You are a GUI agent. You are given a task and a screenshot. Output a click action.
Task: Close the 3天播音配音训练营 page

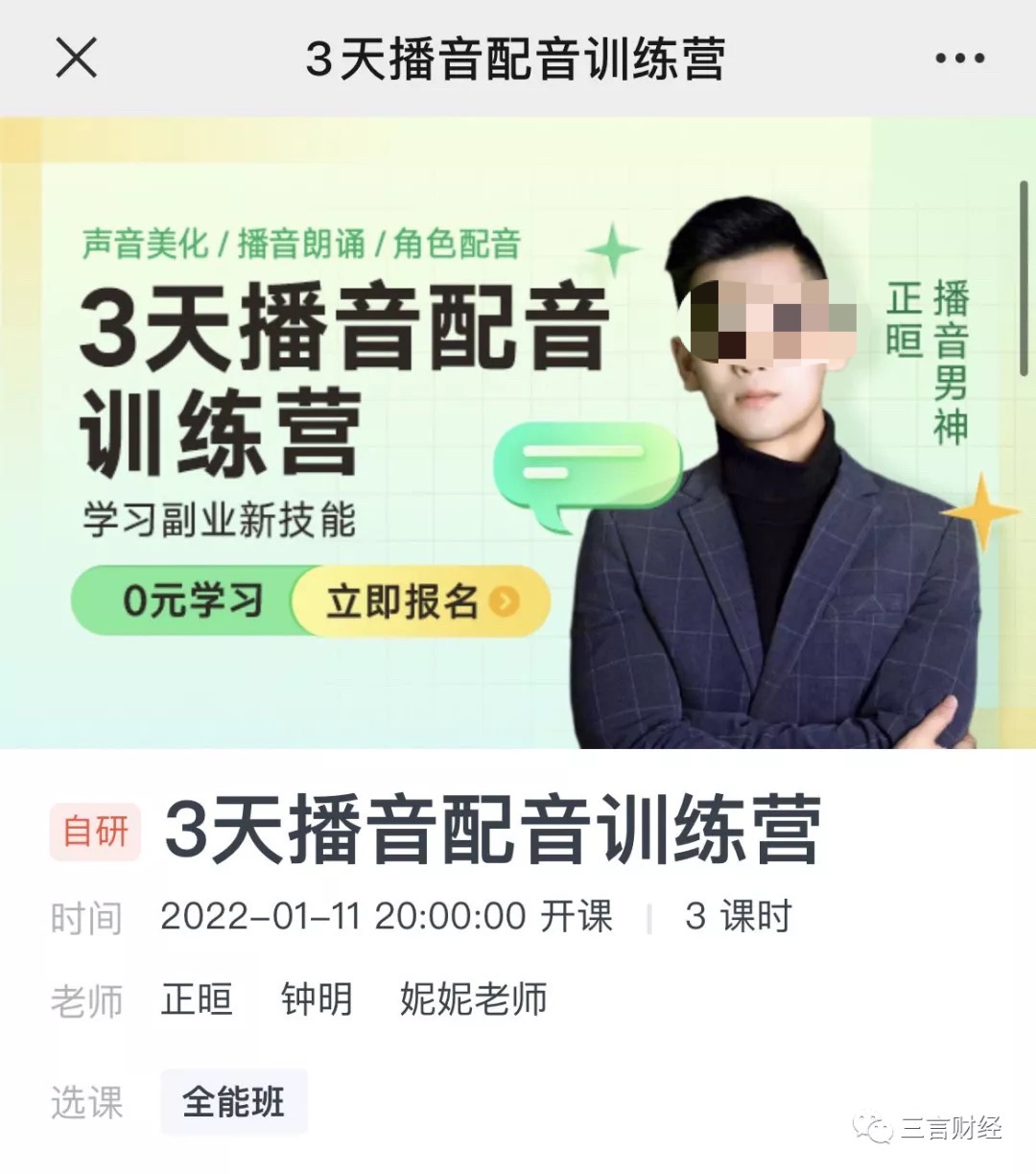[76, 58]
